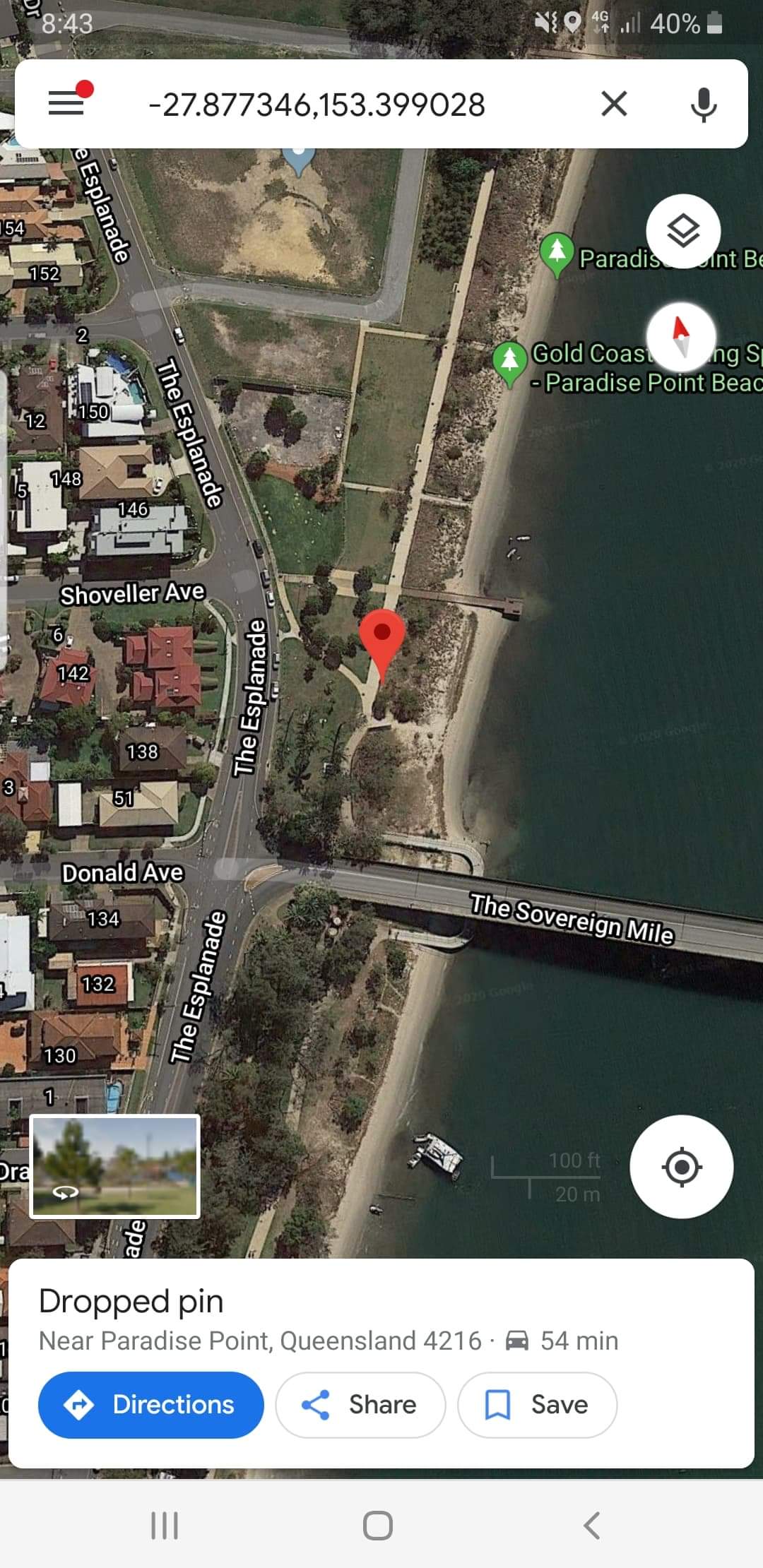Get Directions to the dropped pin
The image size is (763, 1568).
click(x=151, y=1405)
